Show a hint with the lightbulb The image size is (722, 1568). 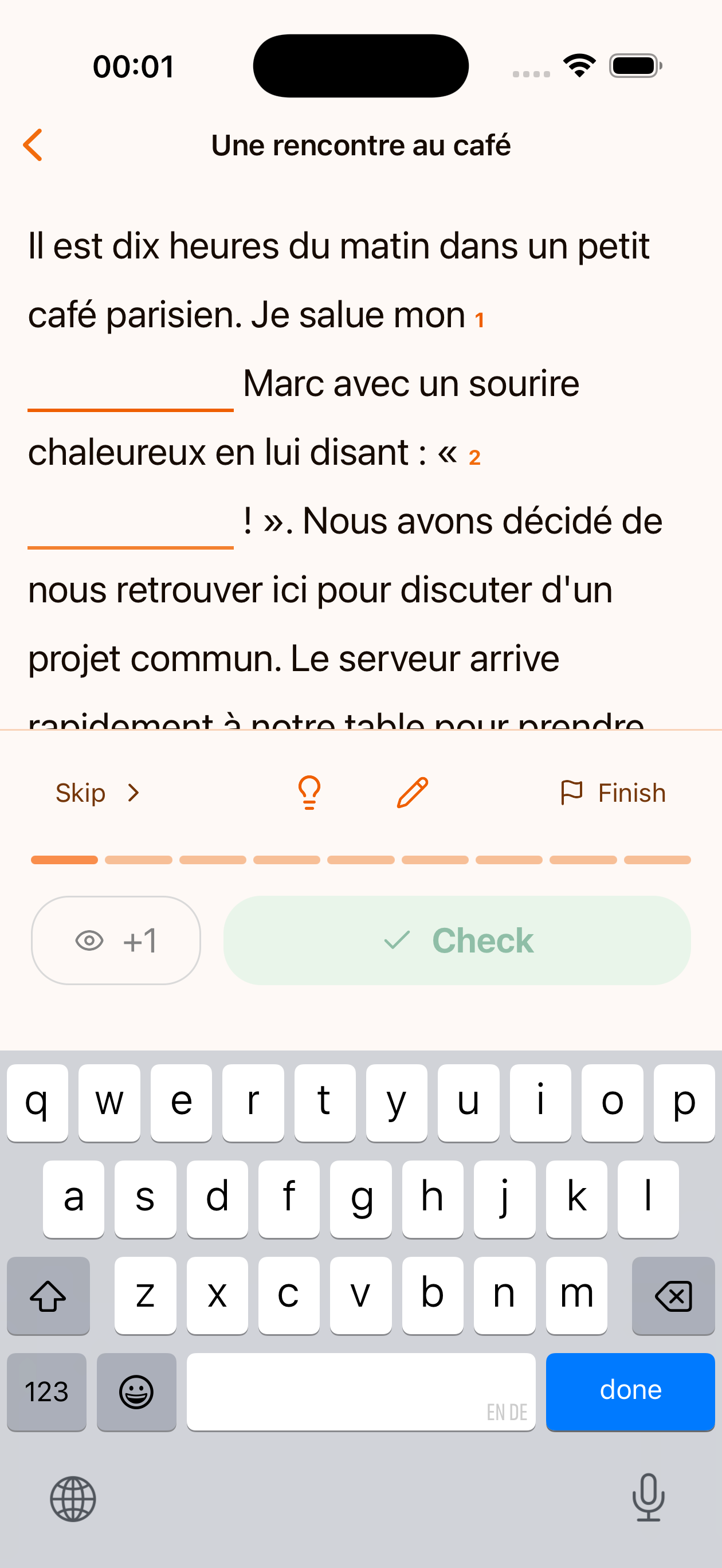coord(309,793)
